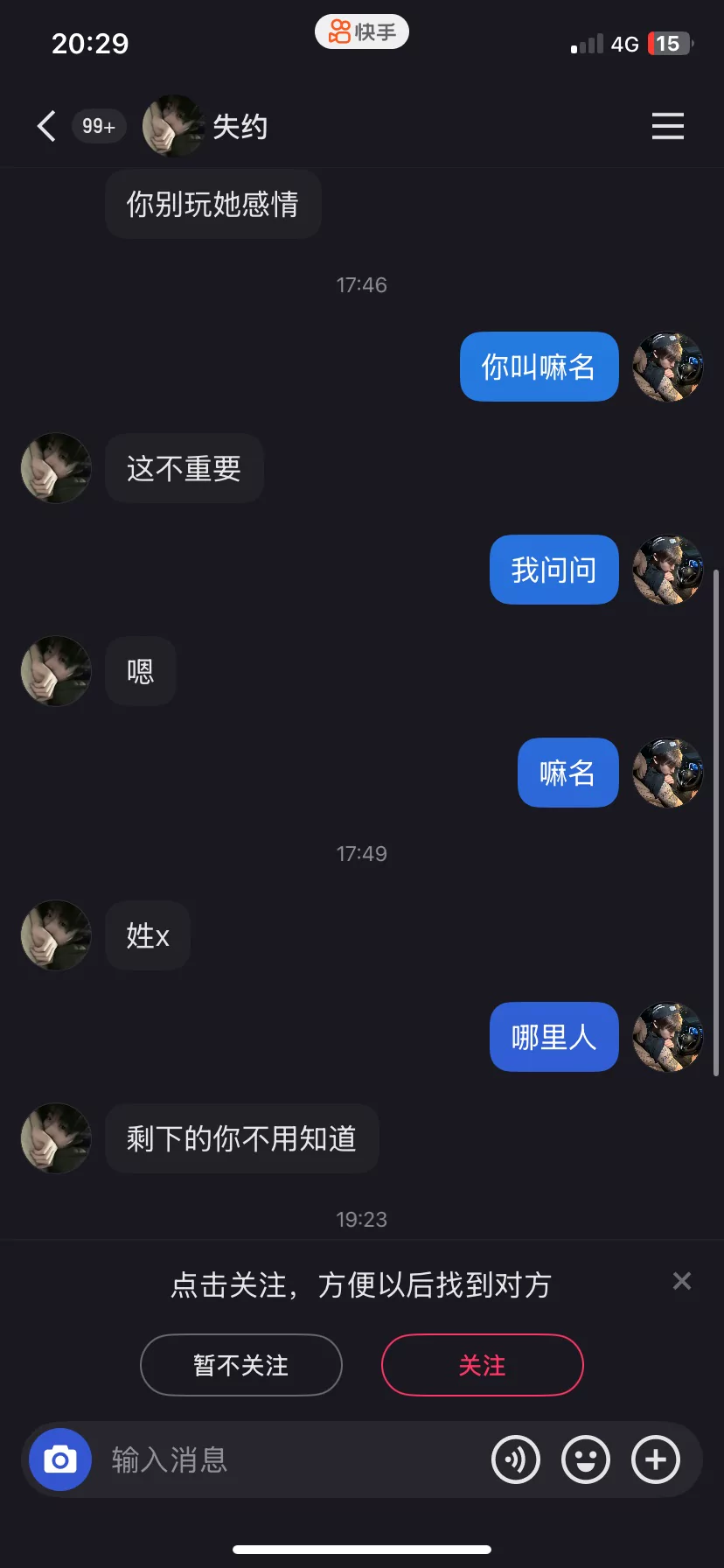Open the plus attachment options
724x1568 pixels.
656,1459
